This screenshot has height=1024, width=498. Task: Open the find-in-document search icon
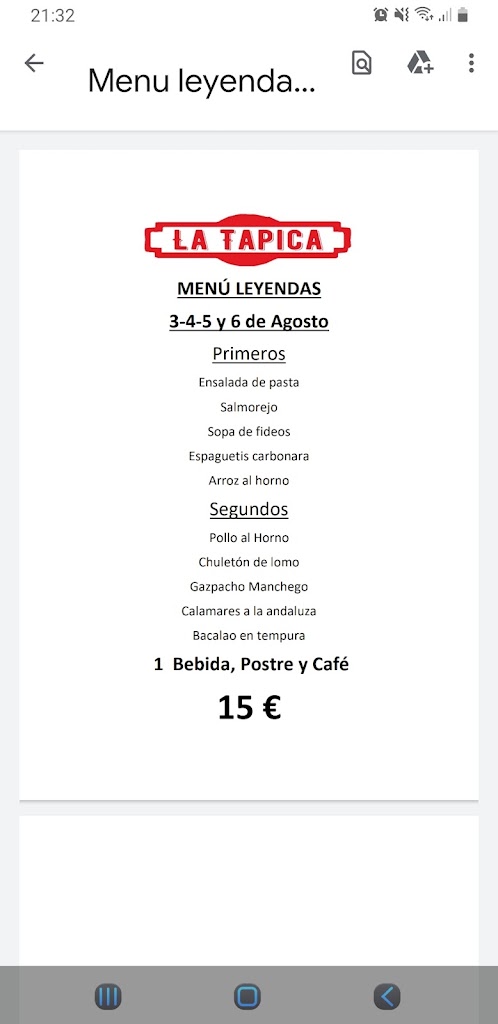pos(362,63)
